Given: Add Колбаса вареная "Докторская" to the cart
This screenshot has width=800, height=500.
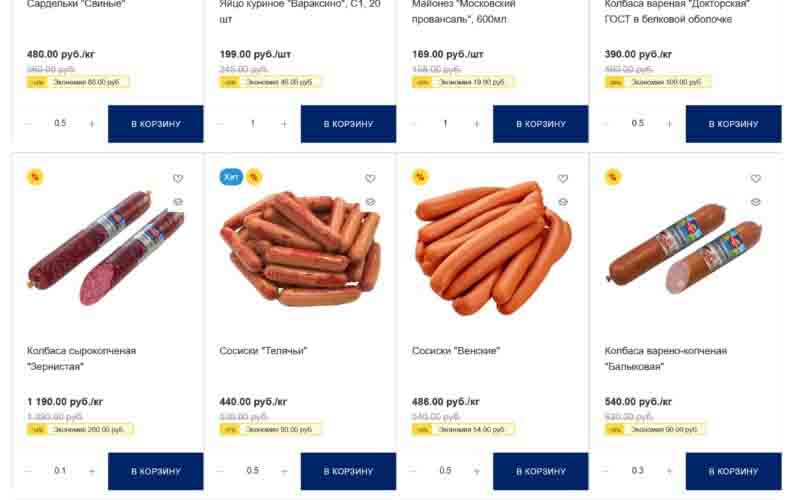Looking at the screenshot, I should pyautogui.click(x=733, y=124).
